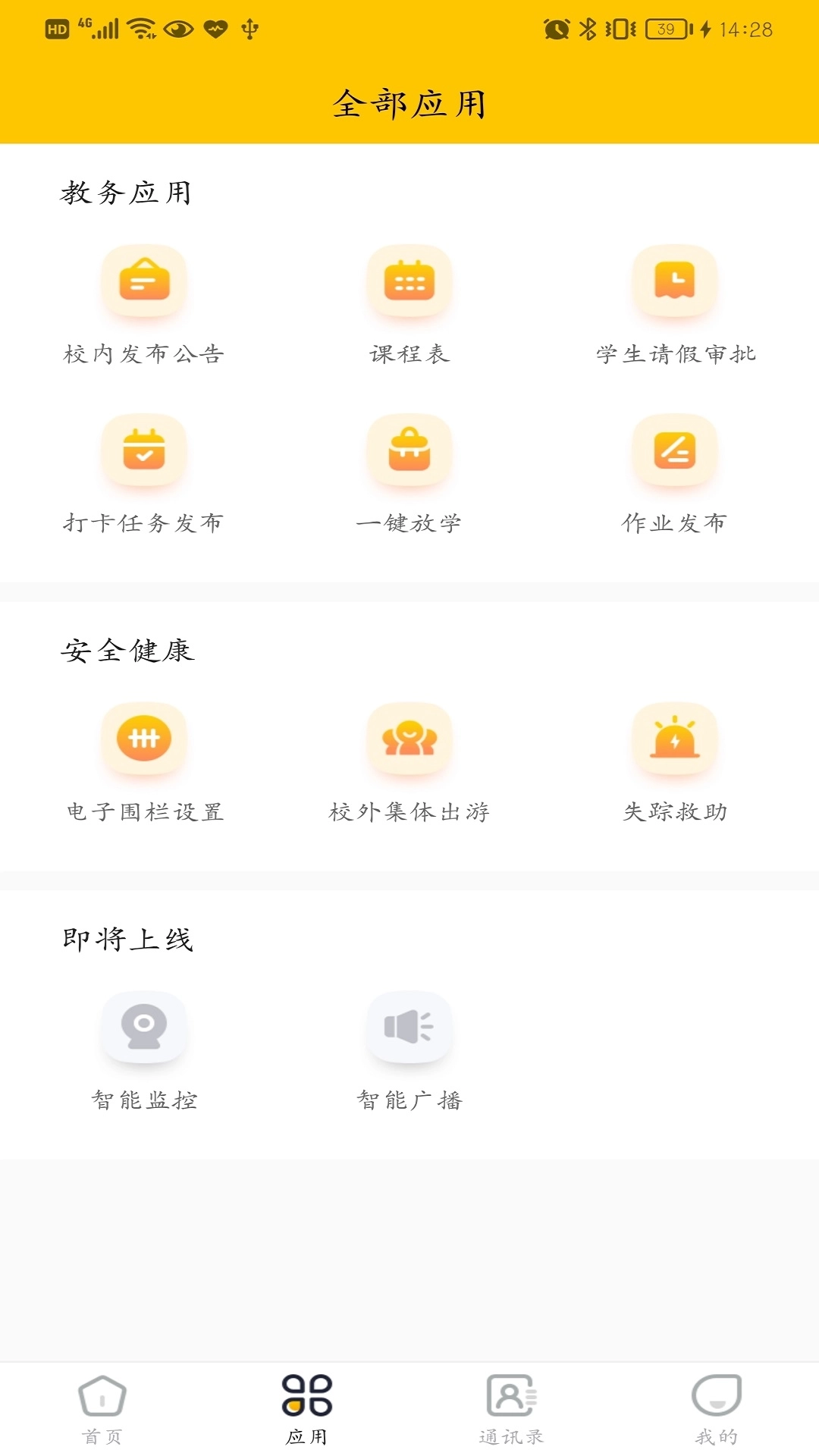Image resolution: width=819 pixels, height=1456 pixels.
Task: Click the 全部应用 page title
Action: coord(409,105)
